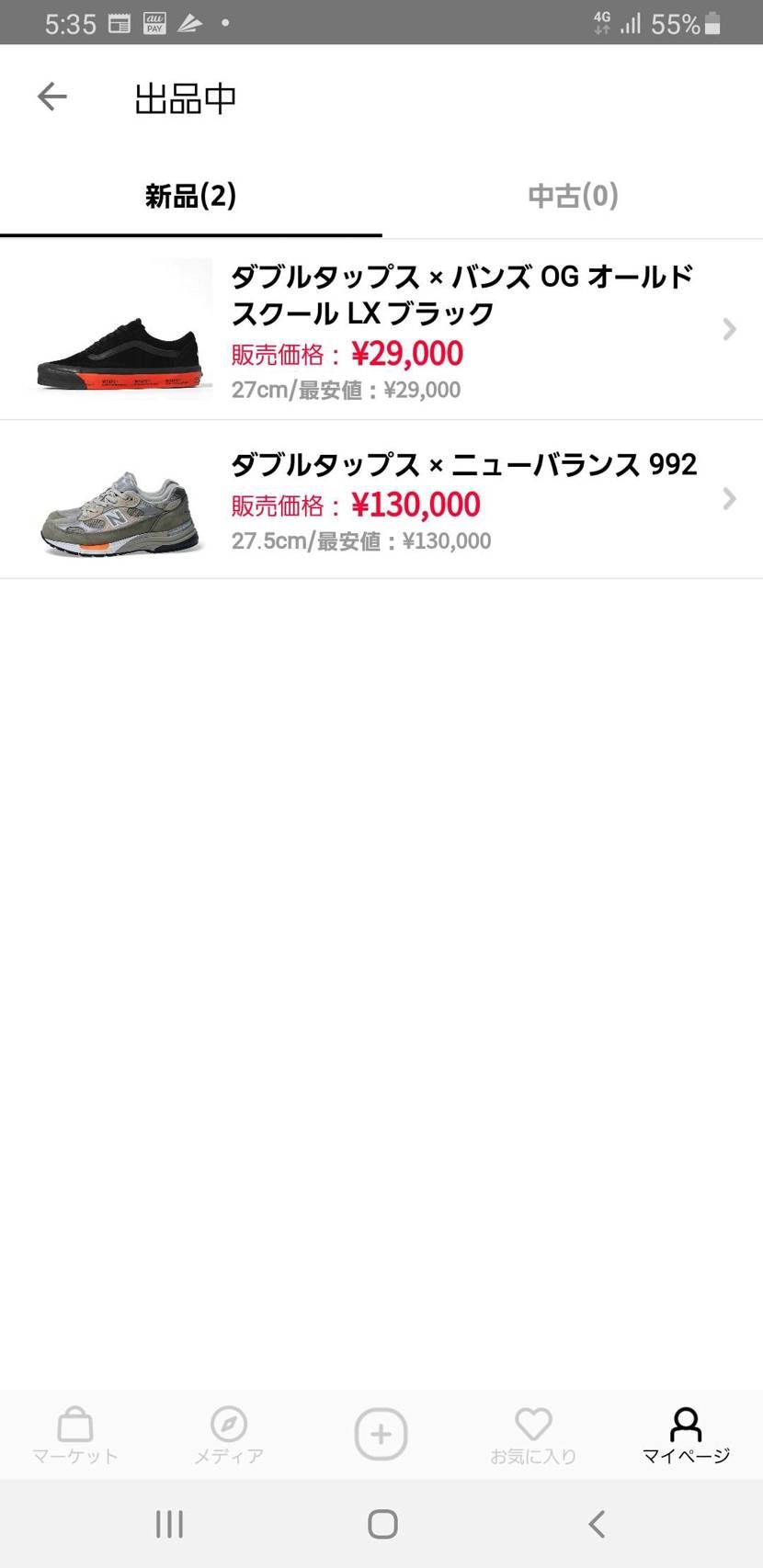Viewport: 763px width, 1568px height.
Task: Open the ダブルタップス × ニューバランス 992 listing title
Action: click(x=464, y=465)
